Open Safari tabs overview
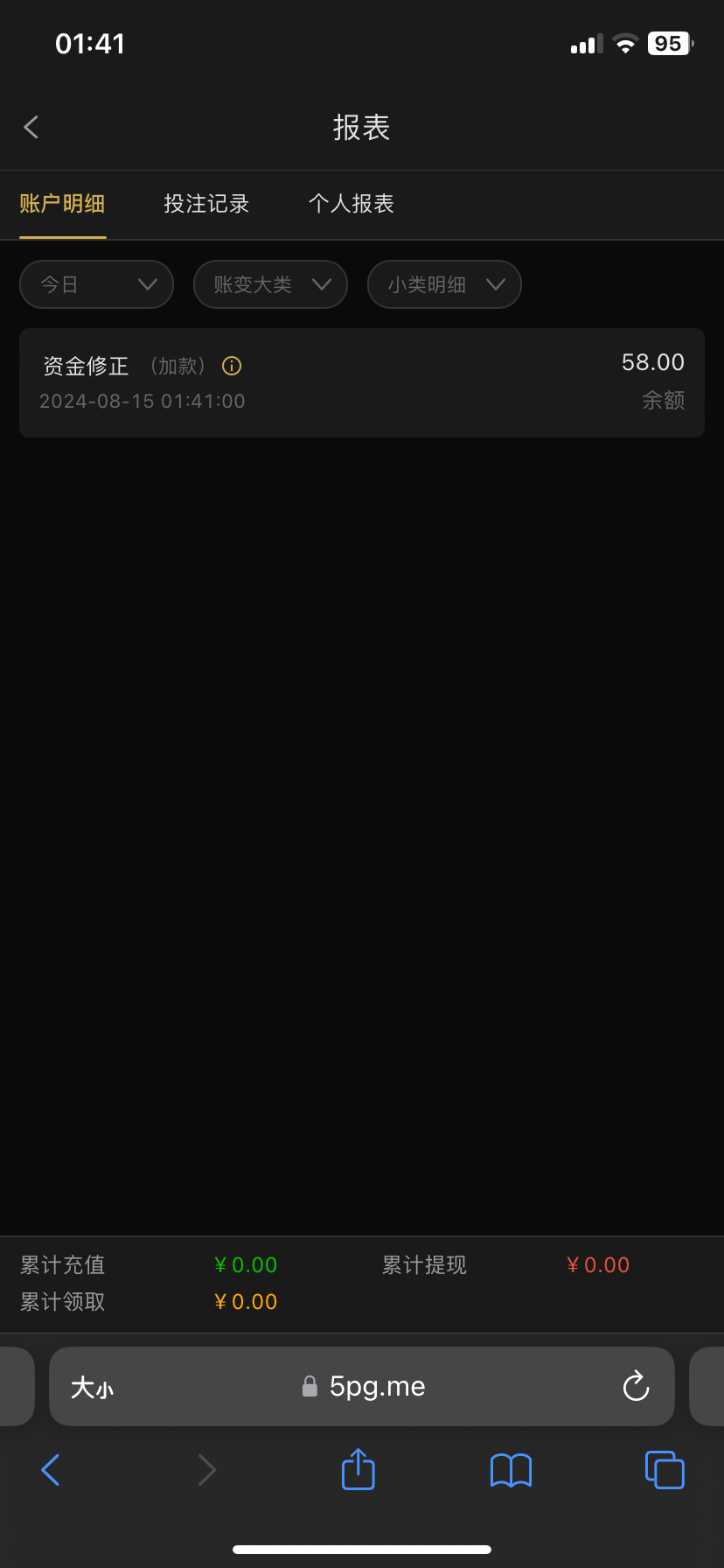724x1568 pixels. point(665,1470)
